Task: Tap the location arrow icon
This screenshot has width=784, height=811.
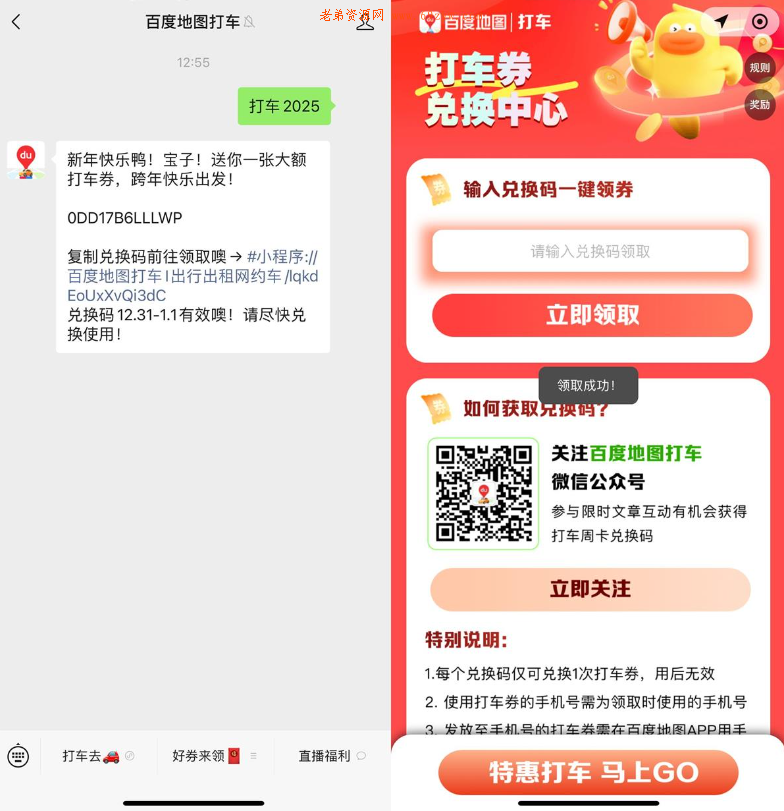Action: click(721, 21)
